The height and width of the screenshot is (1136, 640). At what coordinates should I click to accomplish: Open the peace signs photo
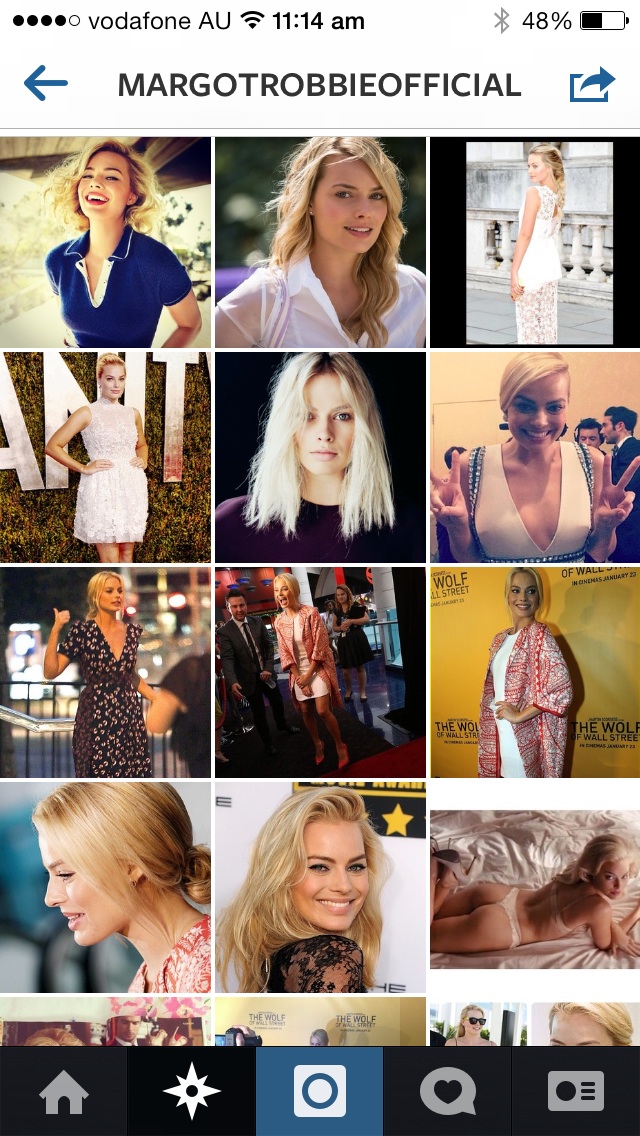point(535,457)
